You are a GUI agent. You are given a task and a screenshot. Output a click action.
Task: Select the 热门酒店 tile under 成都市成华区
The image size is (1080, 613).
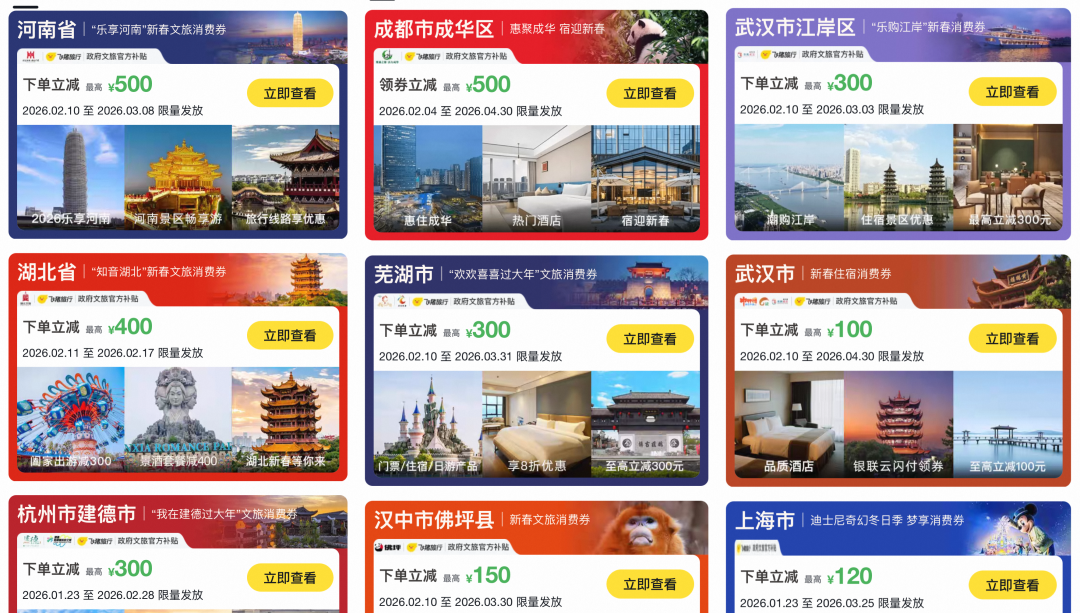pos(536,178)
